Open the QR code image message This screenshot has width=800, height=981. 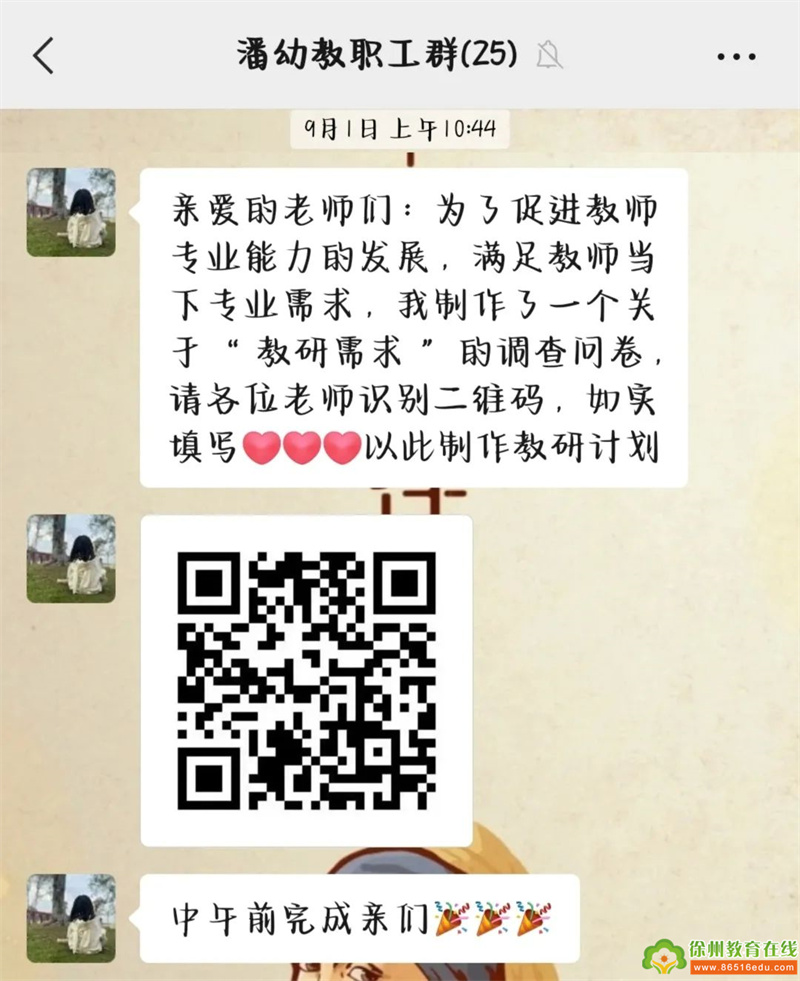[306, 681]
